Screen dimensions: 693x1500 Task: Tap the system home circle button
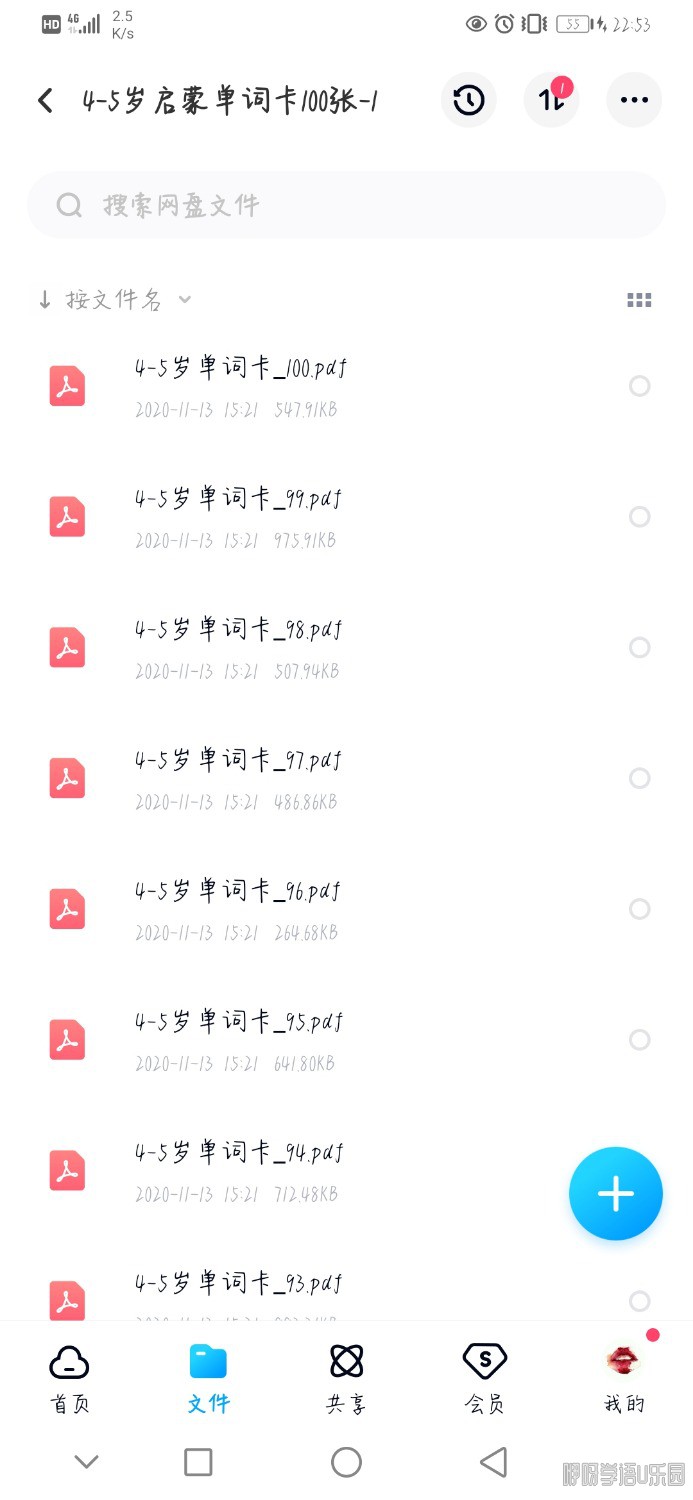(x=346, y=1462)
